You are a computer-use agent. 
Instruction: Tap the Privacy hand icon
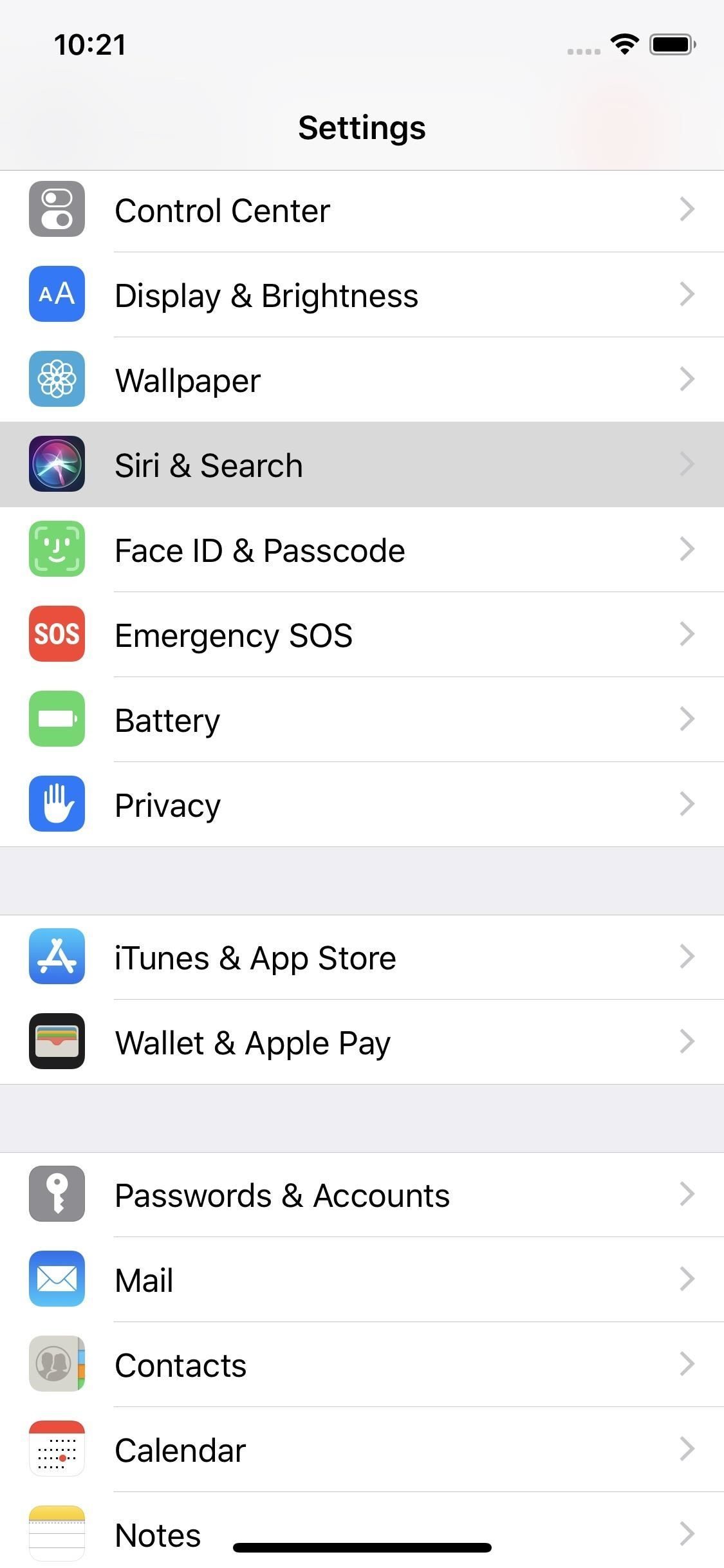click(57, 805)
